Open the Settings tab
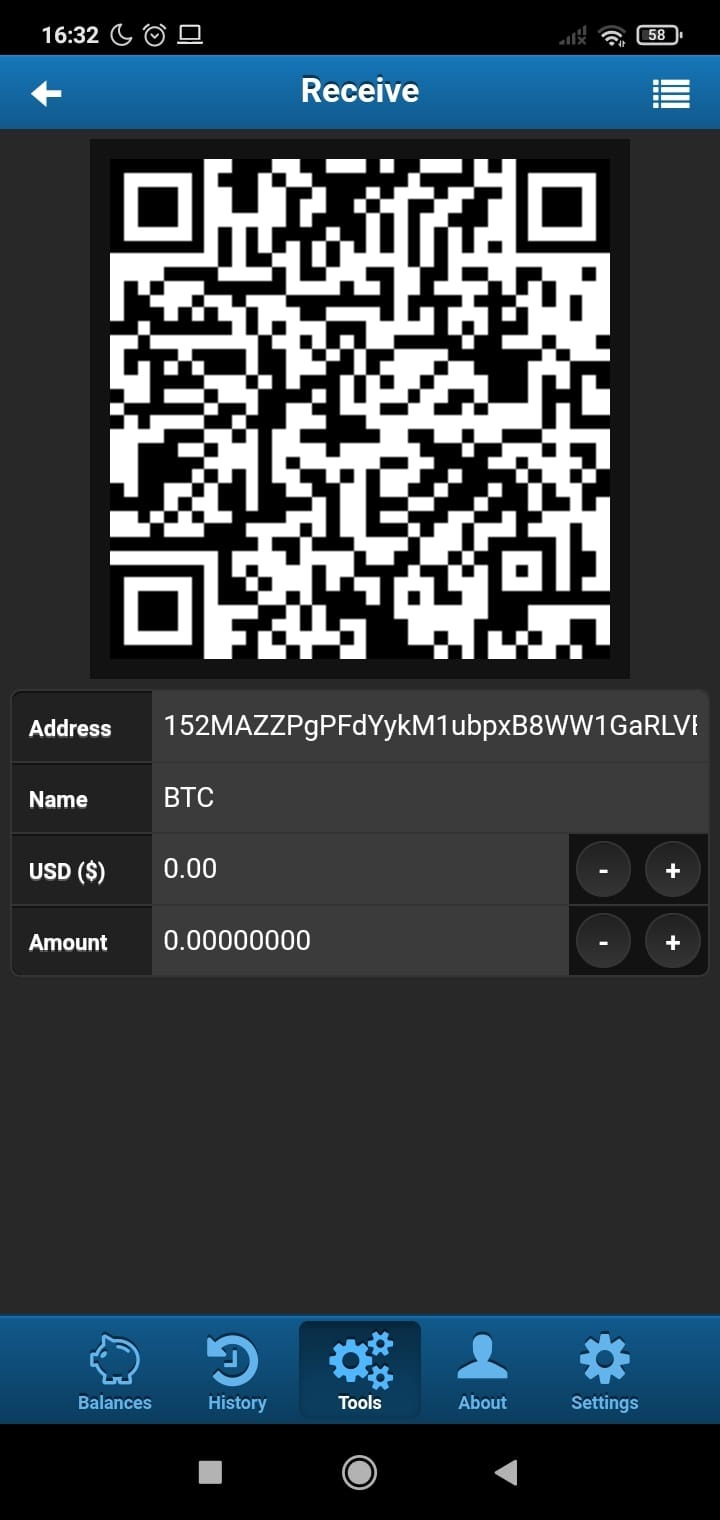 click(x=604, y=1372)
